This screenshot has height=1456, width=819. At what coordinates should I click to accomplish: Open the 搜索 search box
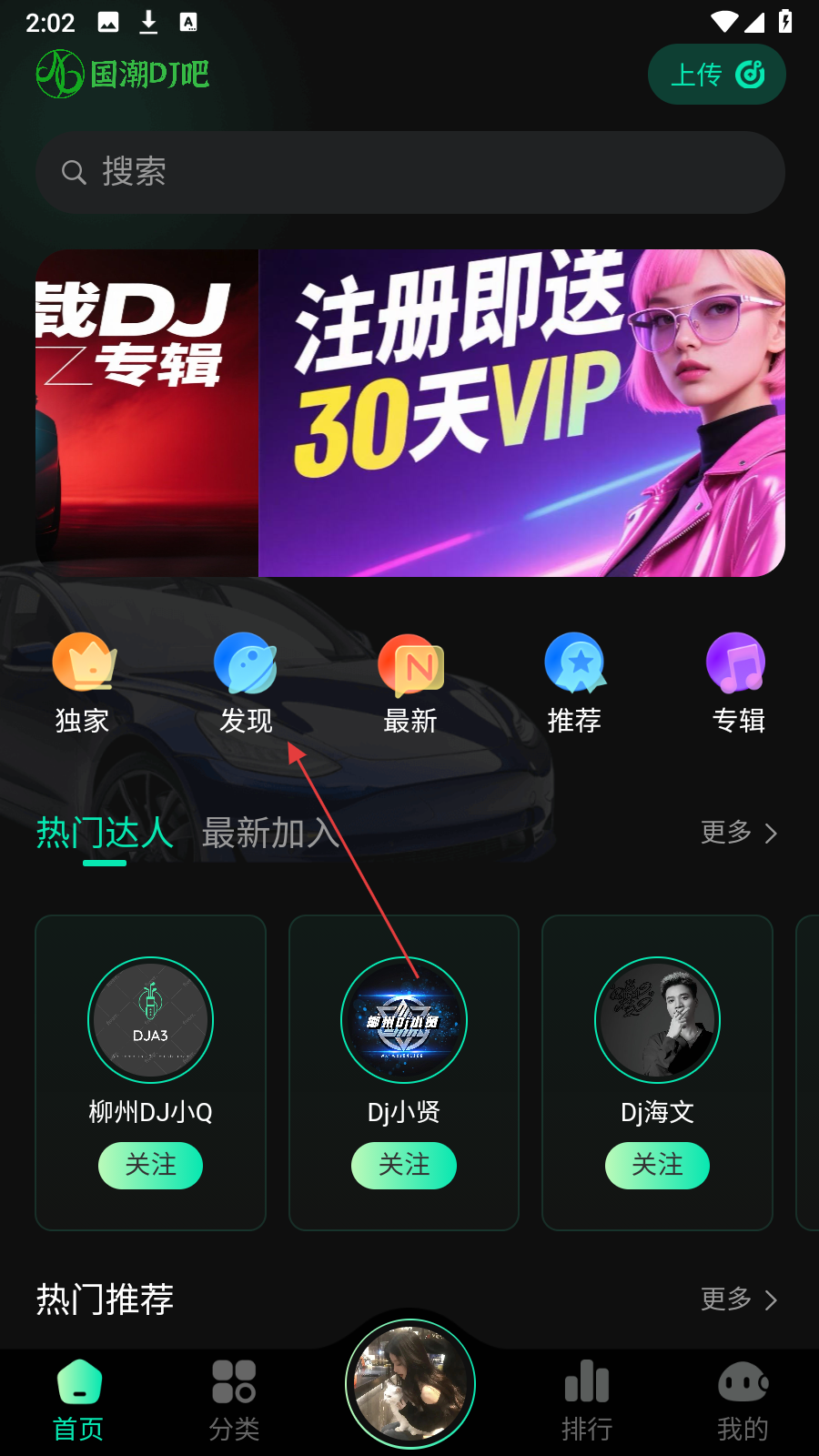409,172
